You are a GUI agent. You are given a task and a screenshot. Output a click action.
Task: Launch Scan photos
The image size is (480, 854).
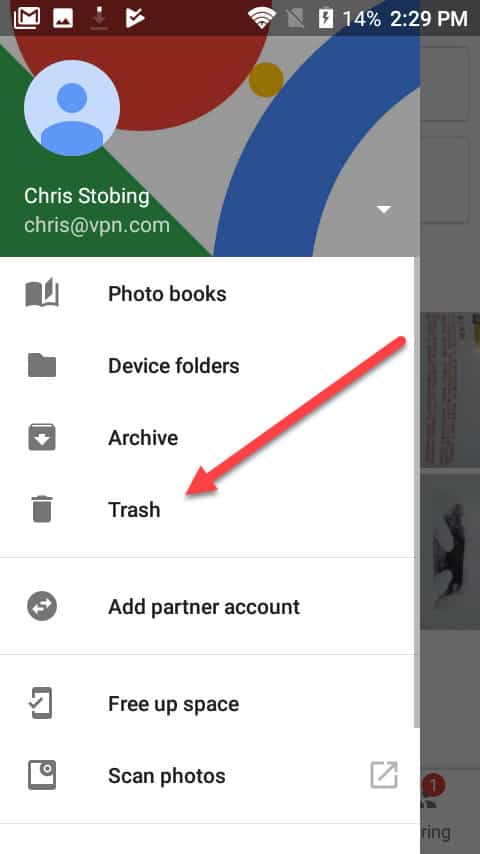coord(207,776)
